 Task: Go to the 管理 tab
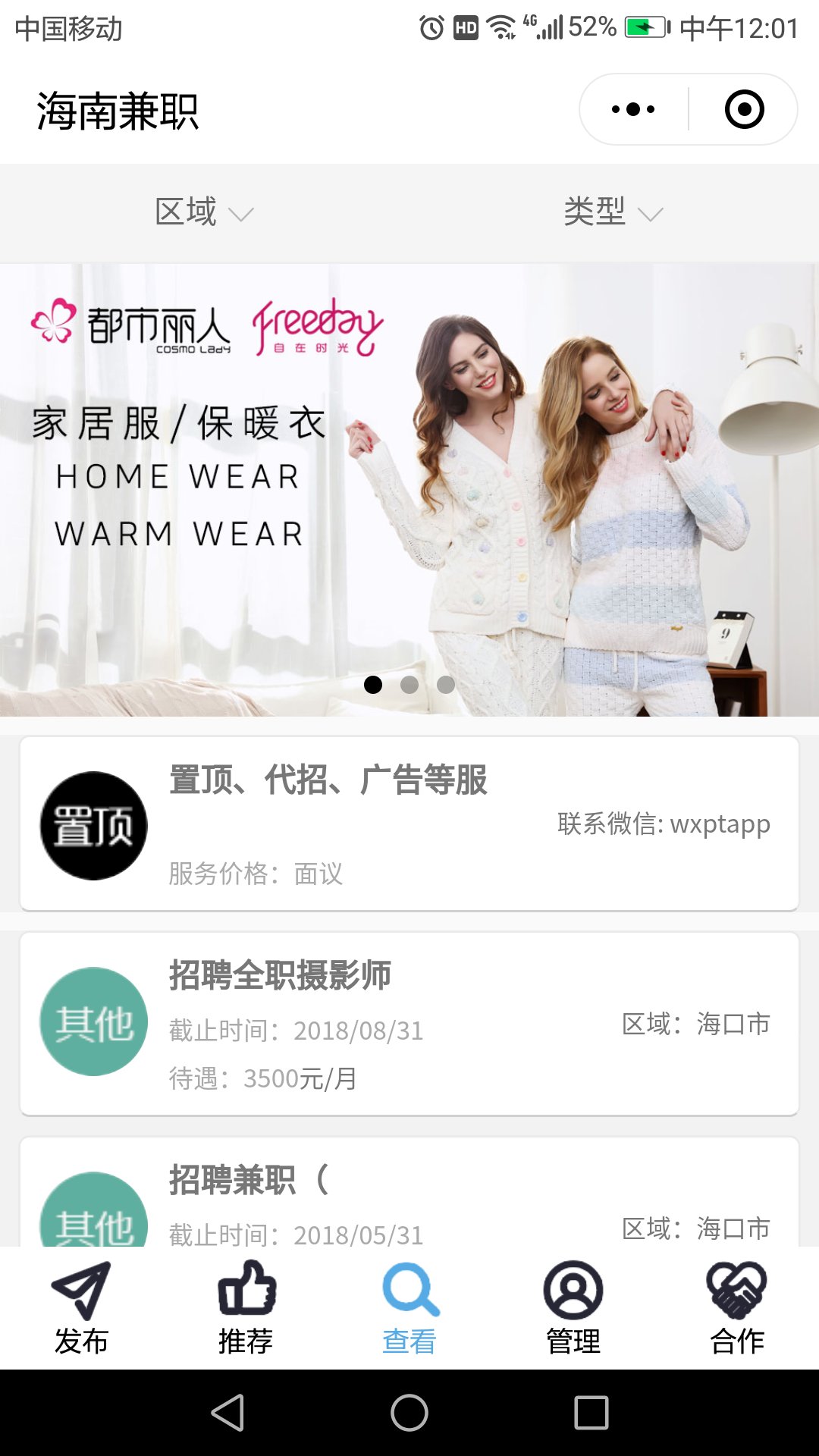click(573, 1308)
